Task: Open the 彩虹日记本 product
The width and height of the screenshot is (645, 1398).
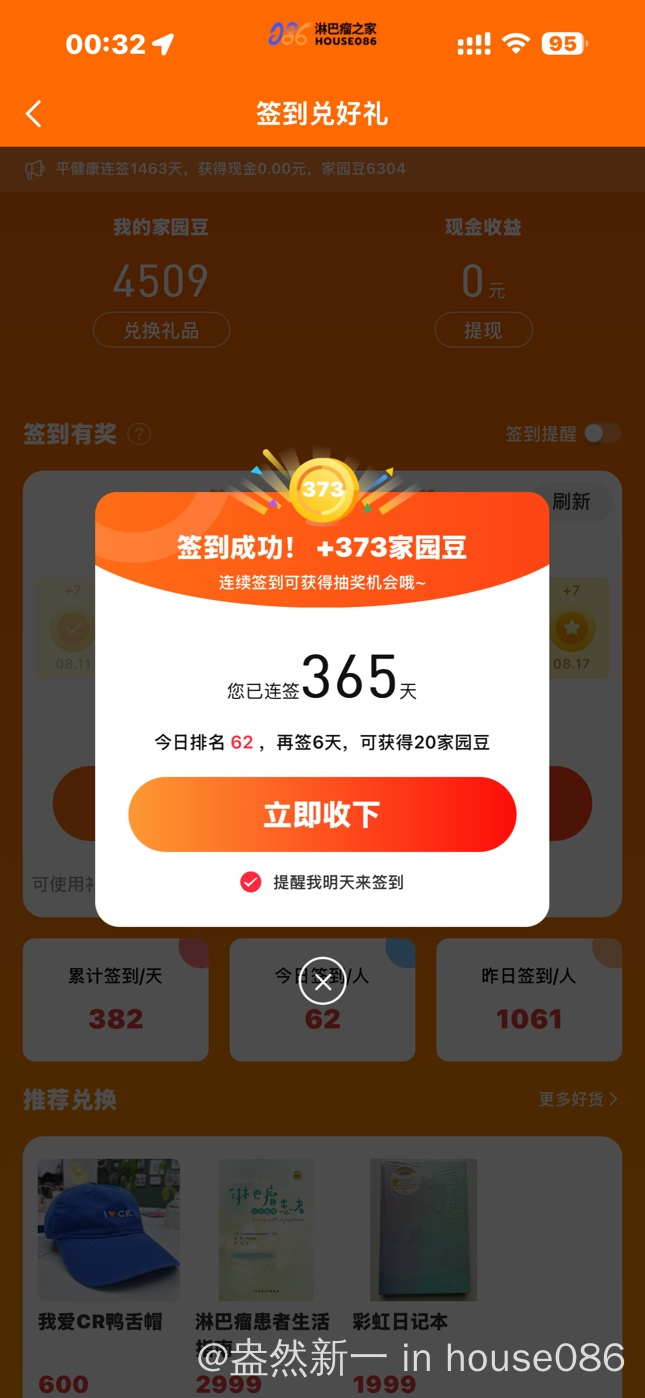Action: coord(422,1230)
